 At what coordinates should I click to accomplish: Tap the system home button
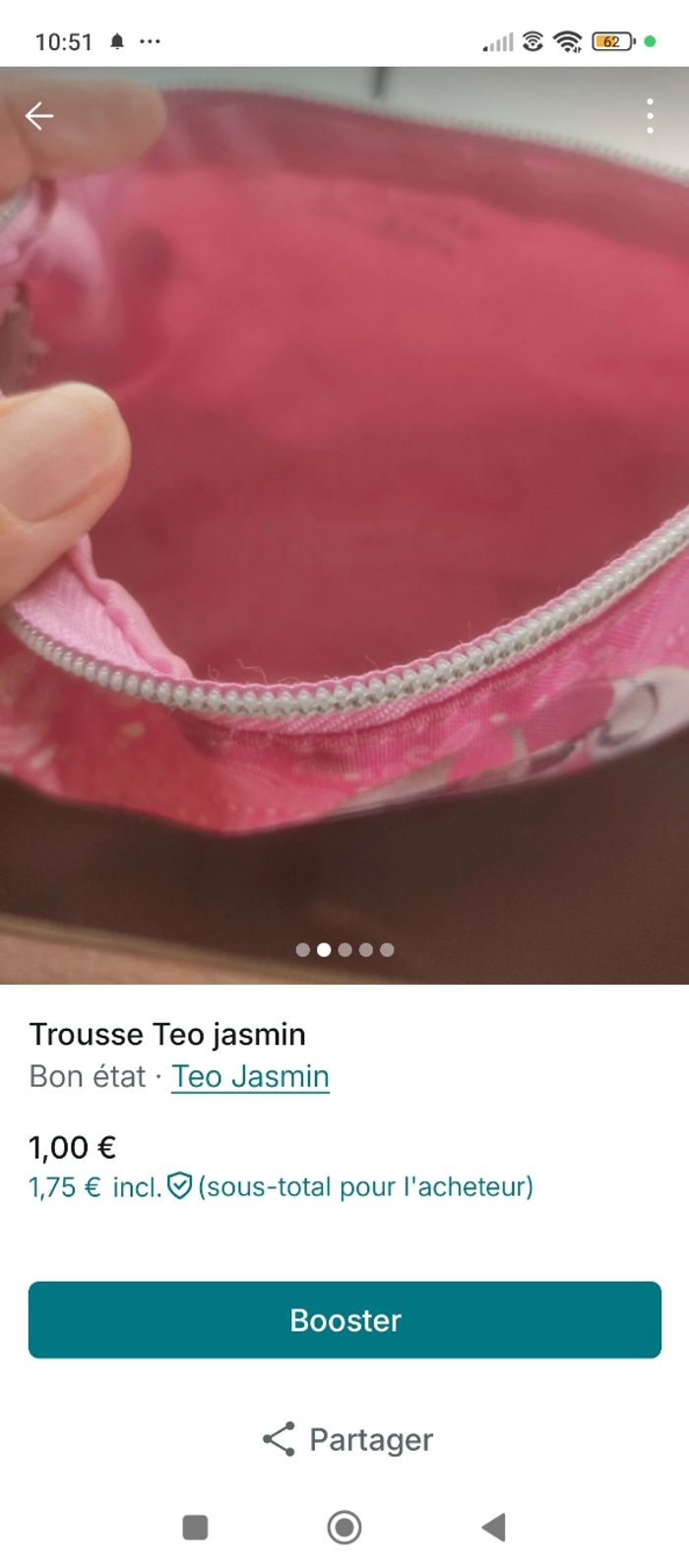click(344, 1527)
